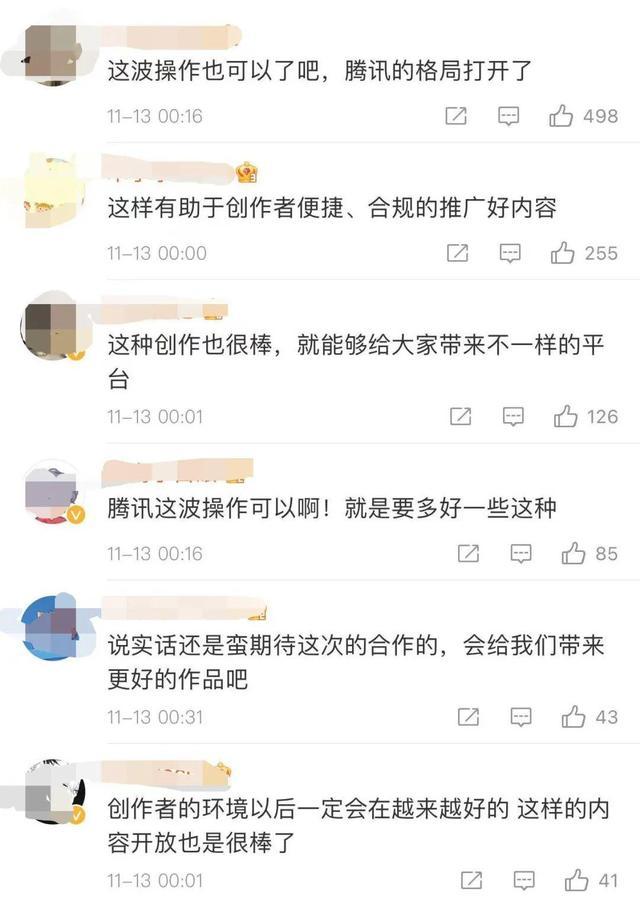Like the comment with 43 likes
Screen dimensions: 640x901
(x=573, y=717)
